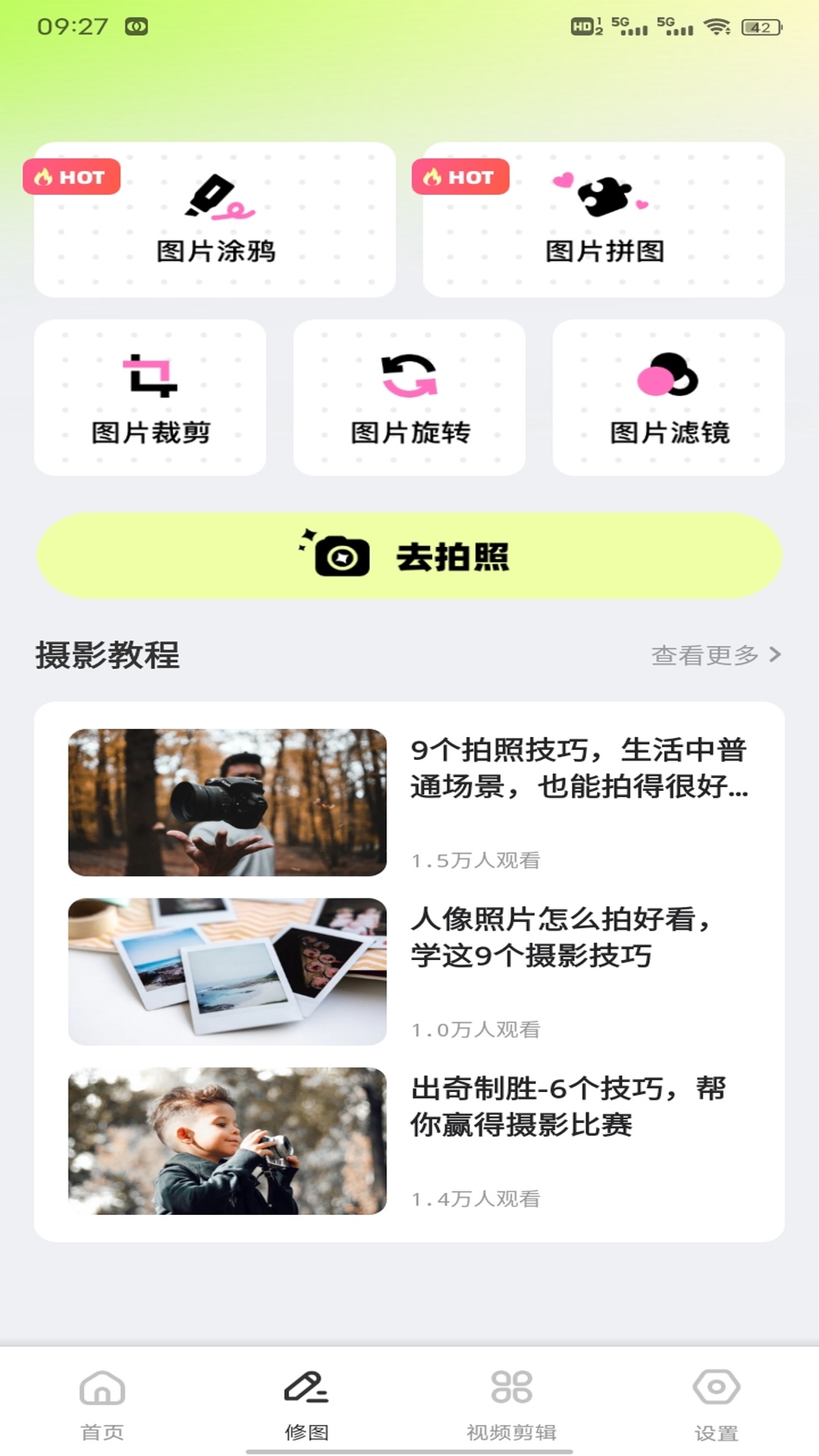Open the 图片滤镜 filter tool

(x=669, y=397)
